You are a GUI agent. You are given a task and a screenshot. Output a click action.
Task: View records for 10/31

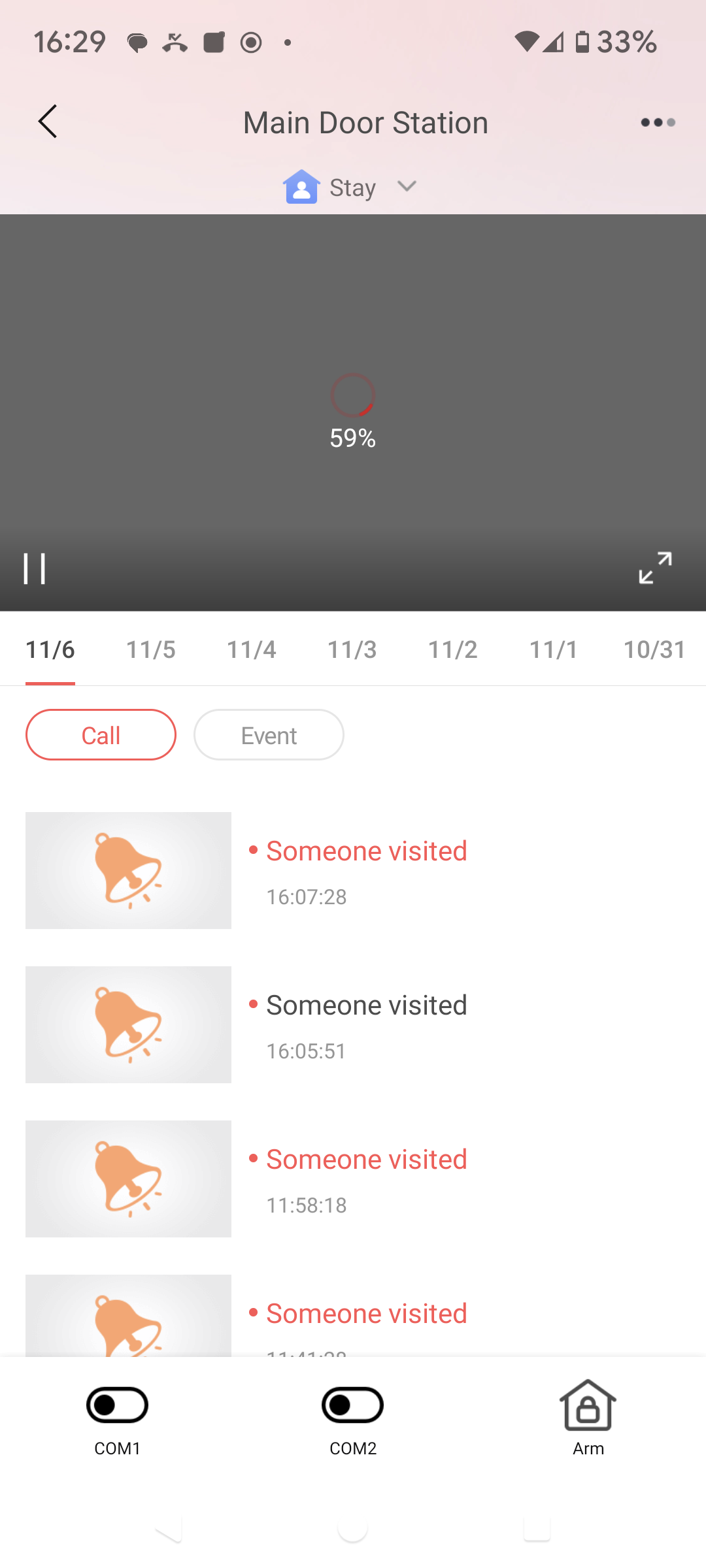pyautogui.click(x=654, y=649)
